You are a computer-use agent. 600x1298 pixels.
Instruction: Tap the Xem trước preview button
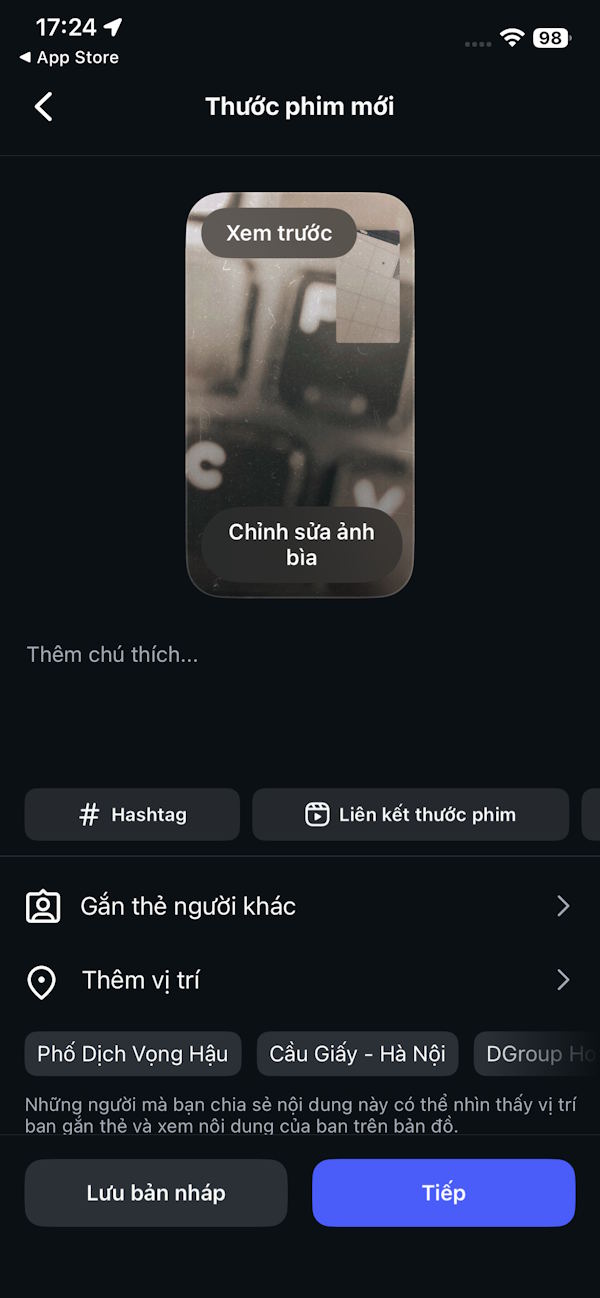(279, 233)
